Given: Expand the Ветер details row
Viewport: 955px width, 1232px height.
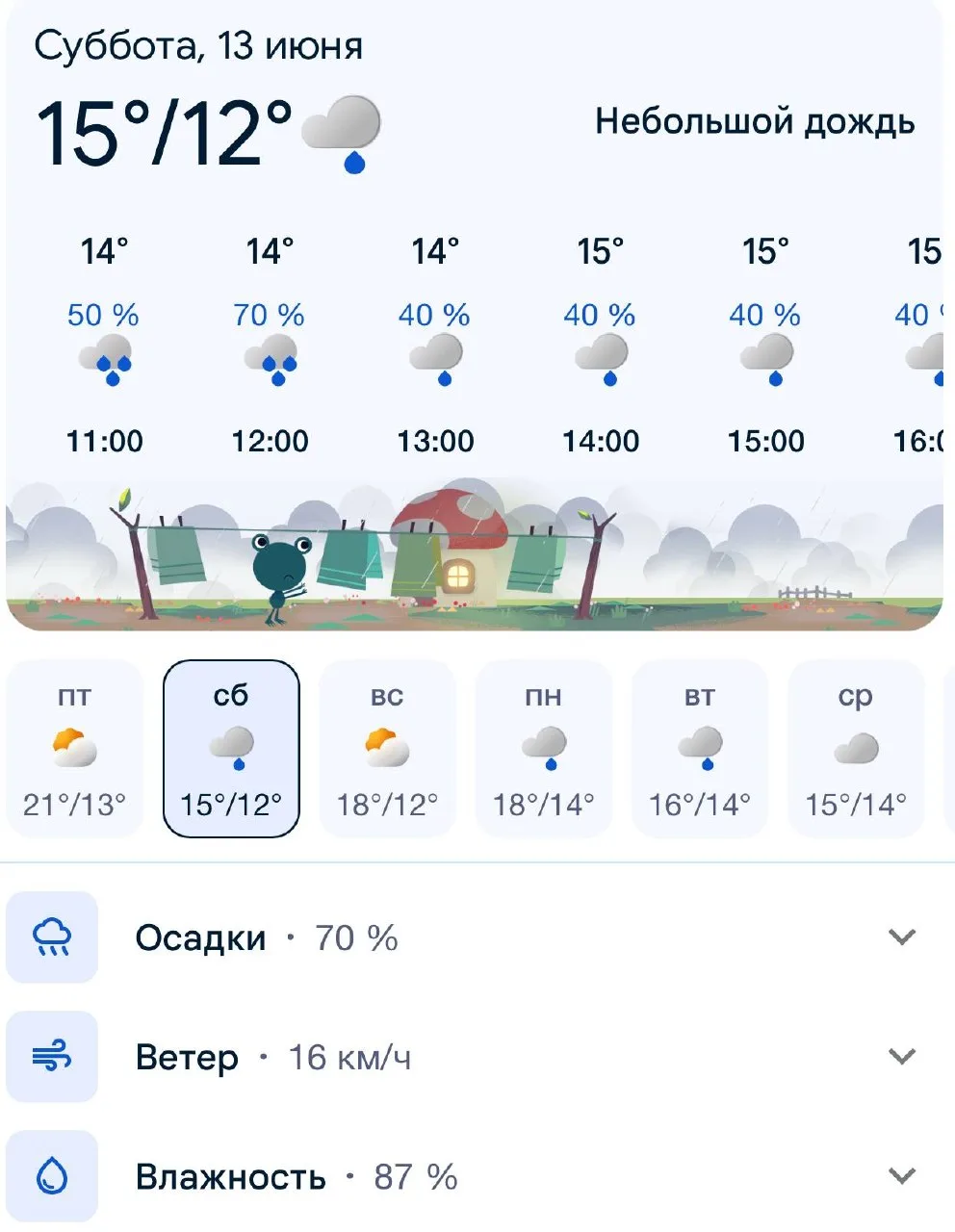Looking at the screenshot, I should click(x=477, y=1057).
